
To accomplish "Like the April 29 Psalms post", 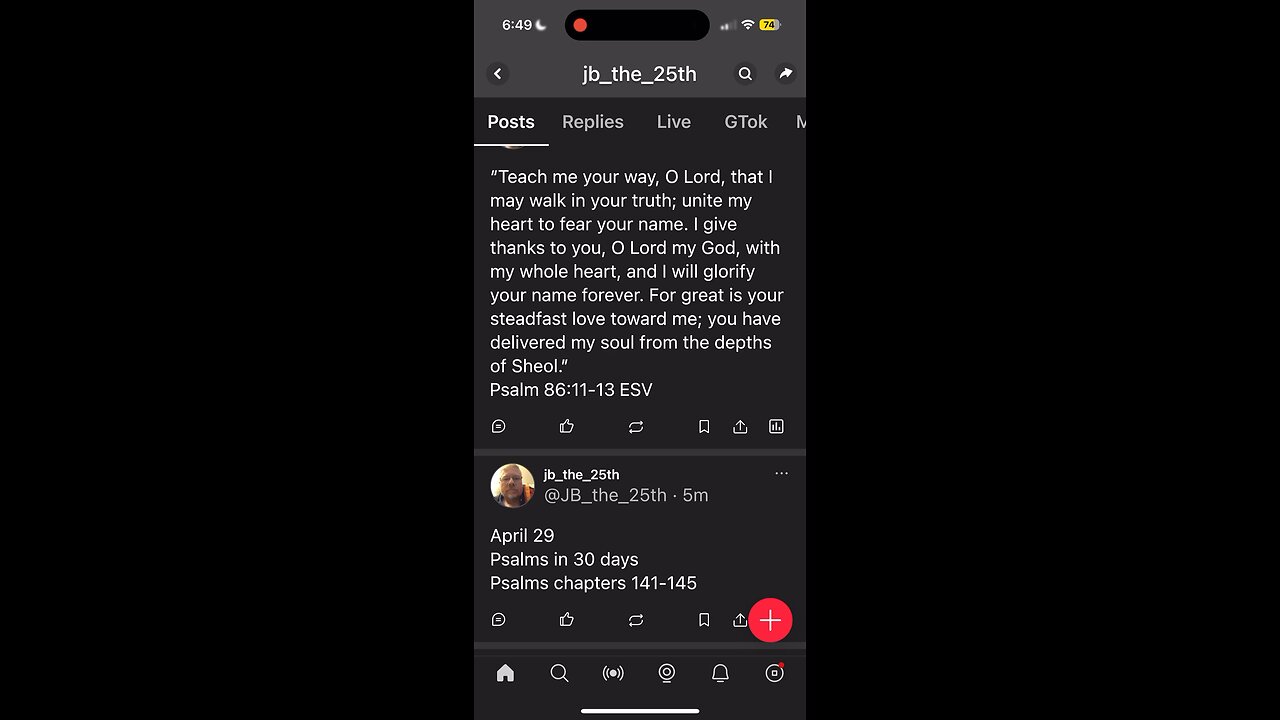I will (x=567, y=620).
